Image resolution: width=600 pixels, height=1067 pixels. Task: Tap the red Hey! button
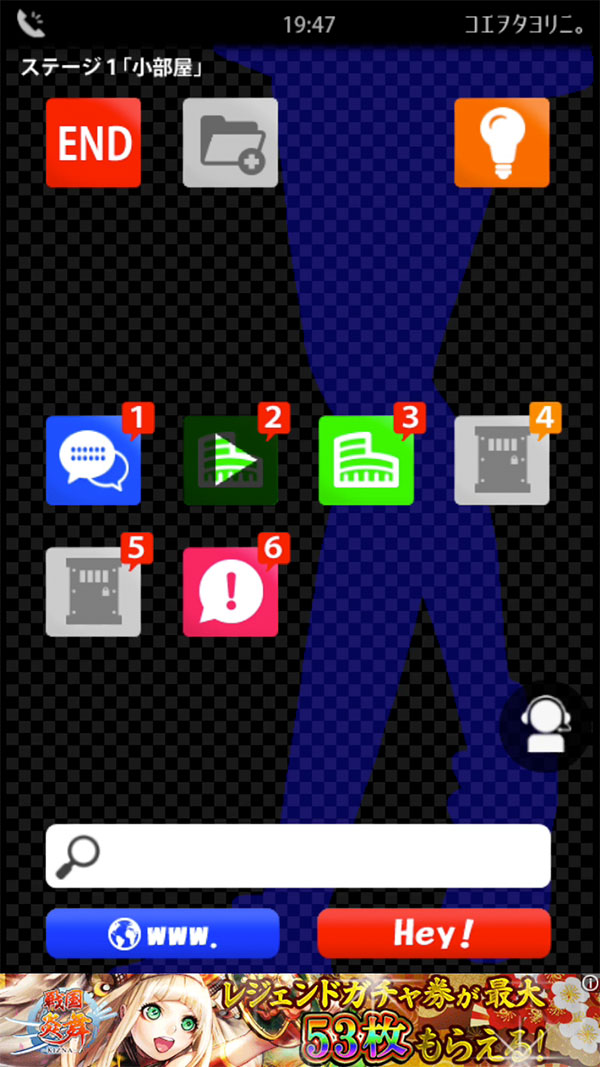pyautogui.click(x=434, y=934)
